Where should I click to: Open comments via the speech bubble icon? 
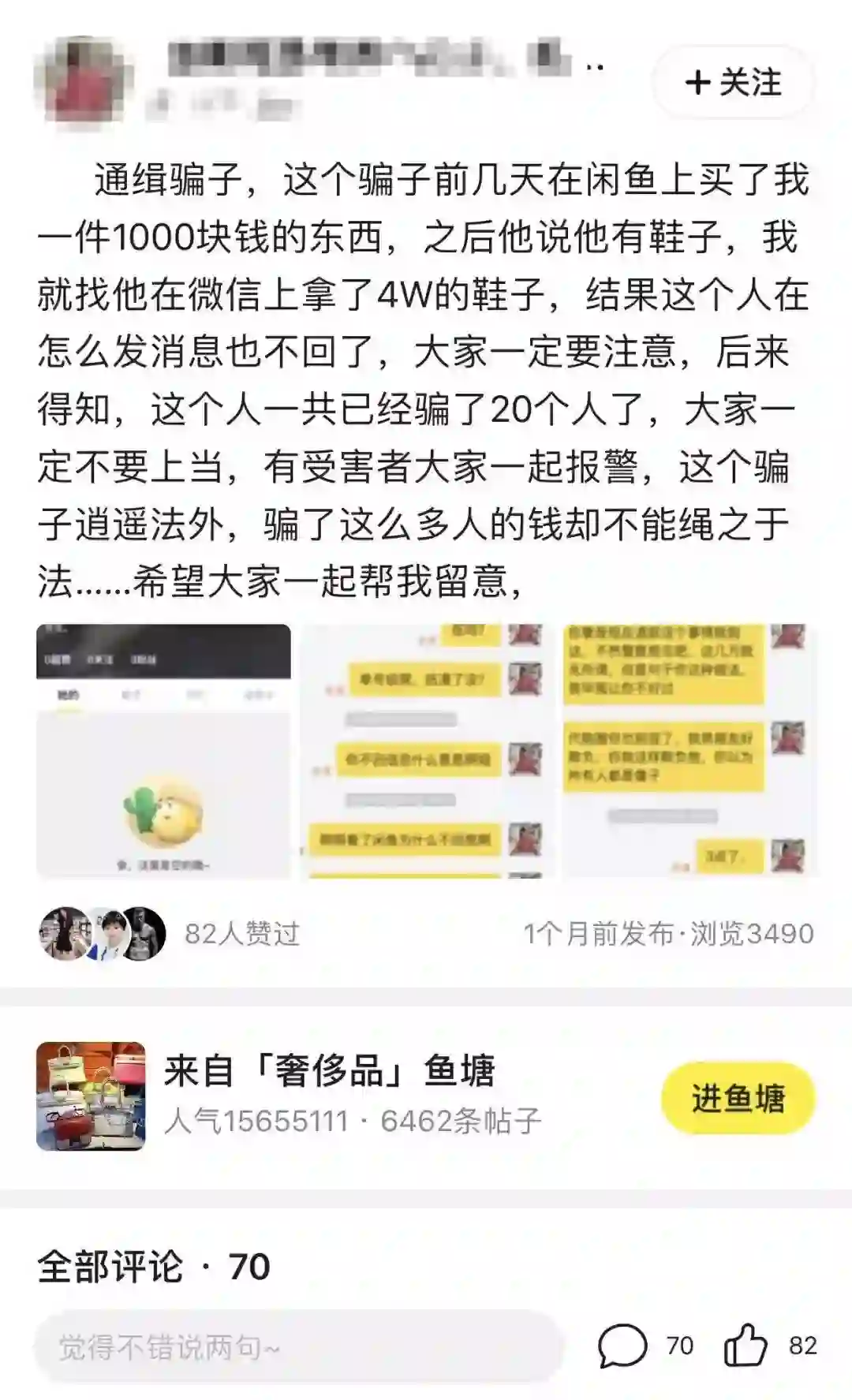pyautogui.click(x=622, y=1346)
